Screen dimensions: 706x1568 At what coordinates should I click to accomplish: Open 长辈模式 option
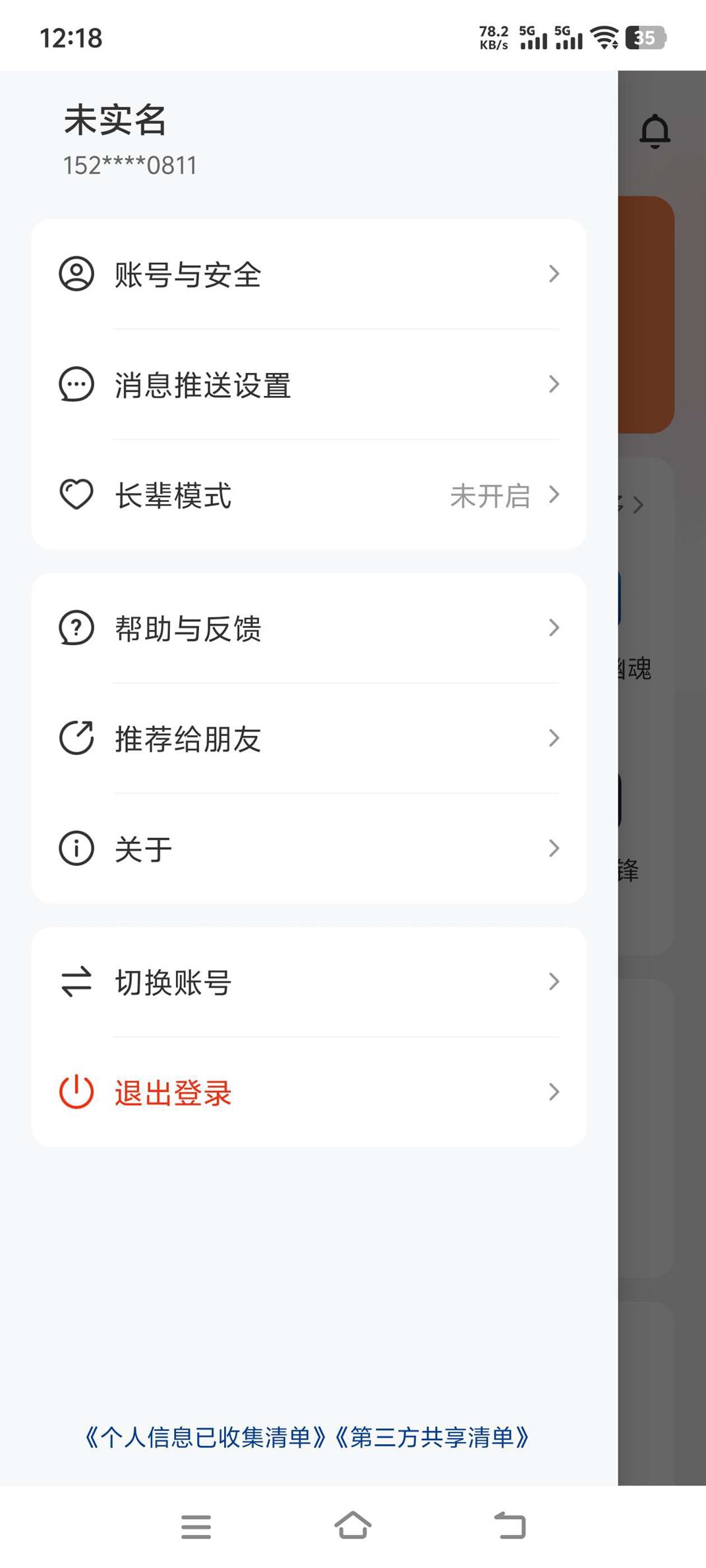pyautogui.click(x=309, y=495)
